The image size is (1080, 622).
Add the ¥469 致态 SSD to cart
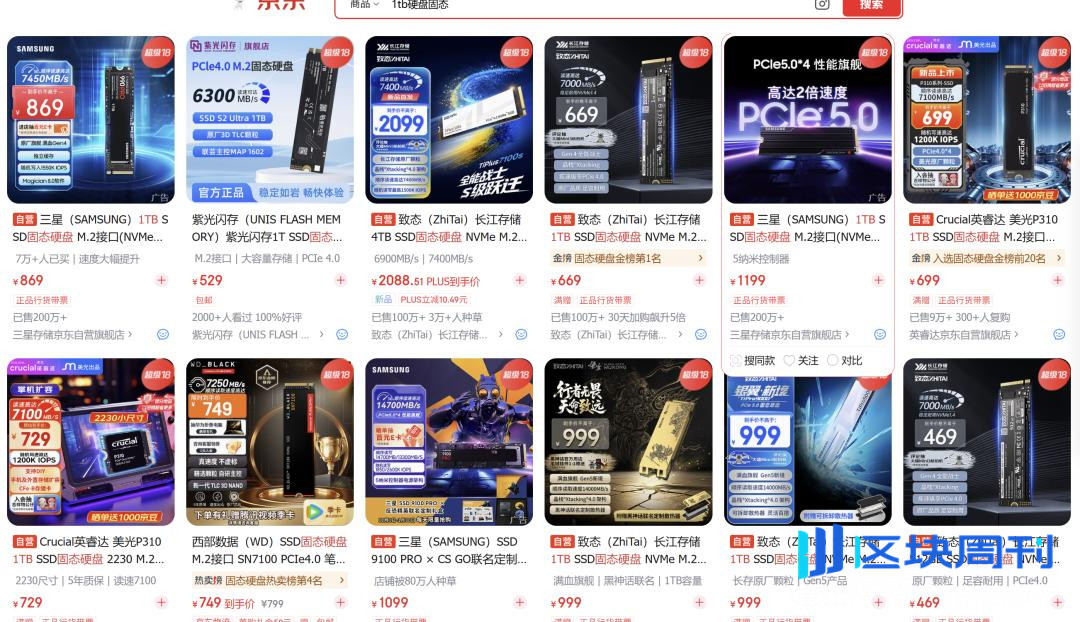1057,603
